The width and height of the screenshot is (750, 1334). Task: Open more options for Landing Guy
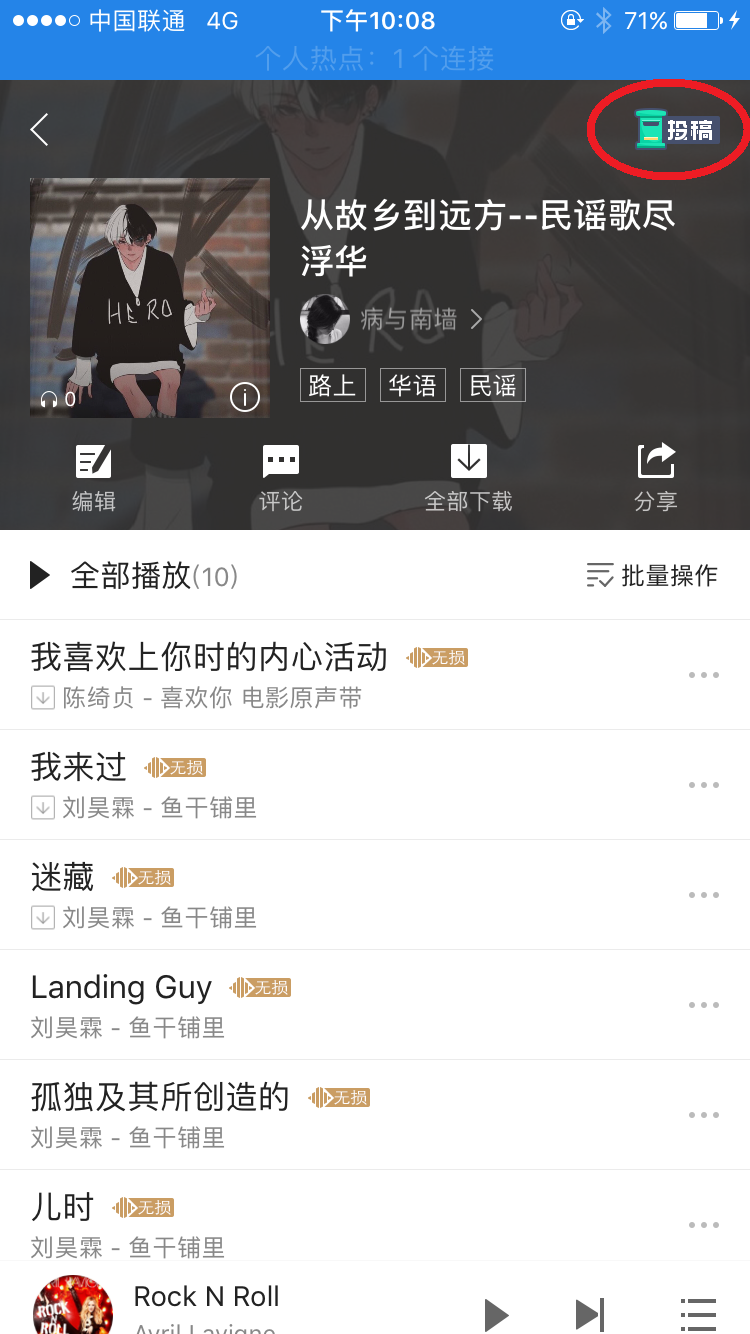pos(703,1004)
